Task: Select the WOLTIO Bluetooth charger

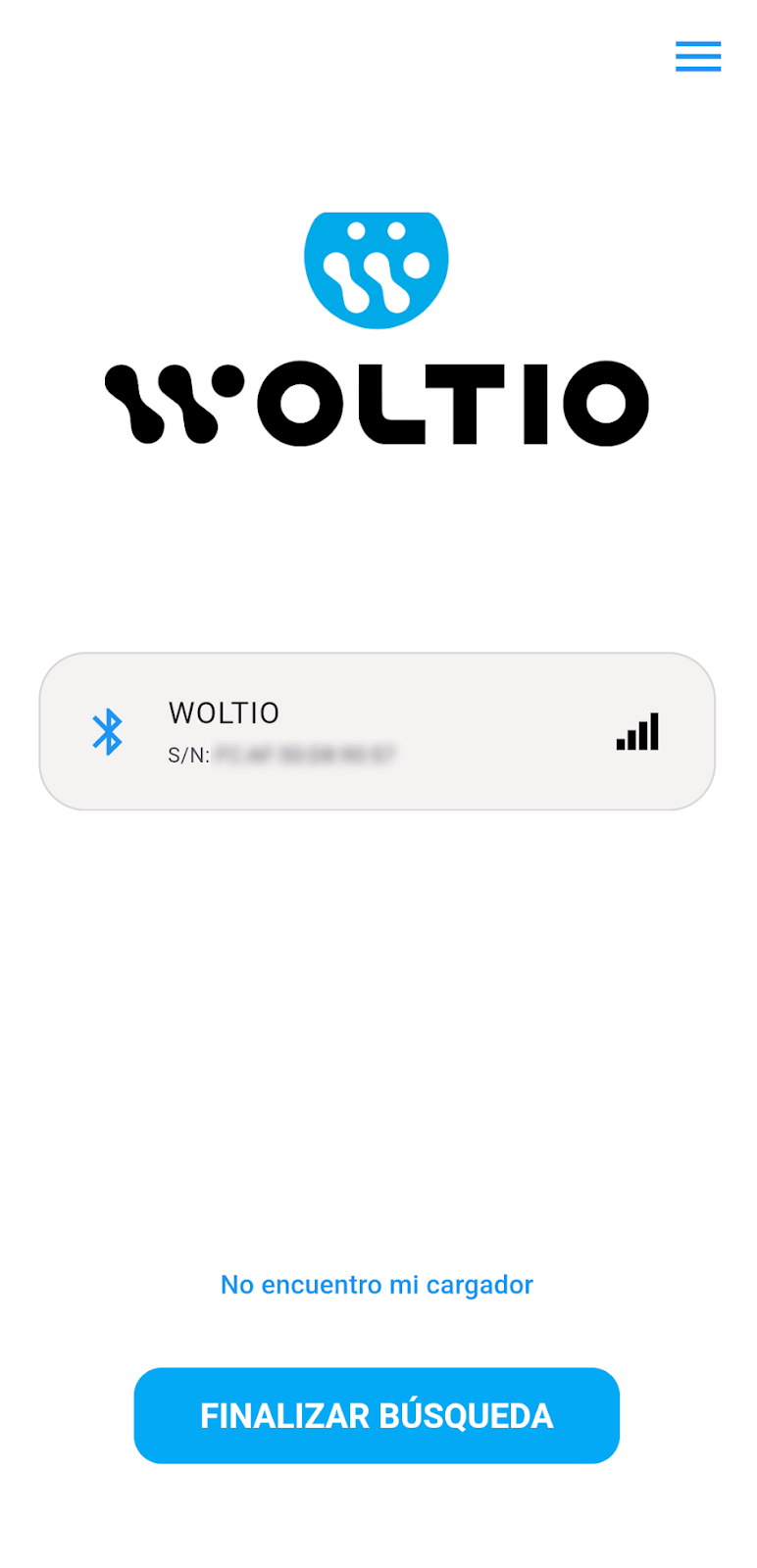Action: coord(377,731)
